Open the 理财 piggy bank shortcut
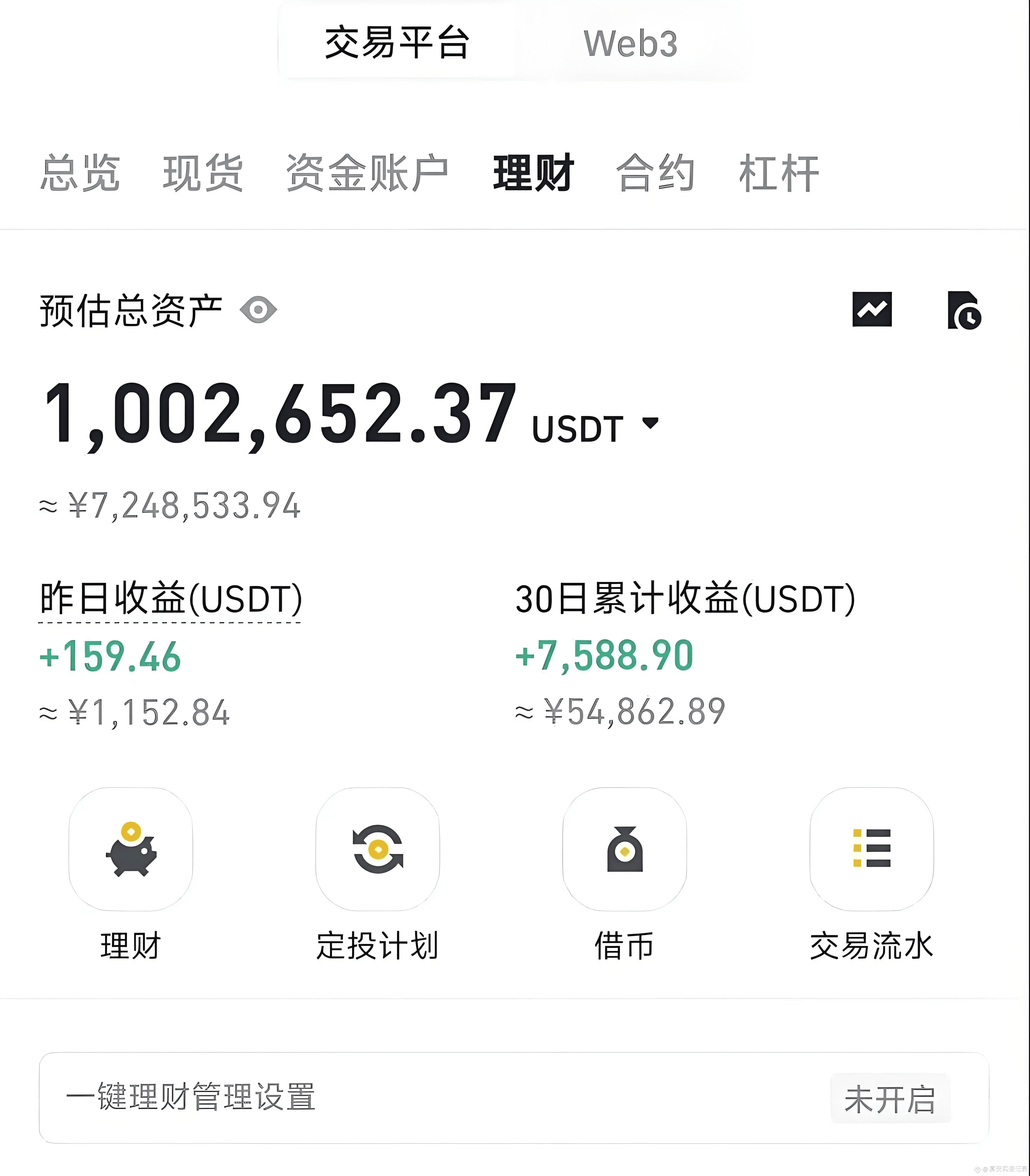Image resolution: width=1030 pixels, height=1176 pixels. [x=130, y=849]
